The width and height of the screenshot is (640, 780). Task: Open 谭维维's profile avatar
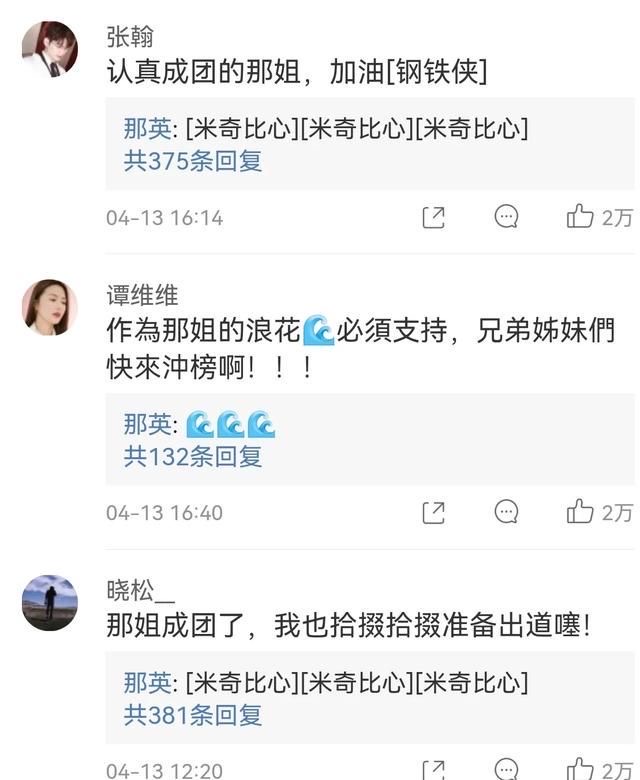[50, 307]
